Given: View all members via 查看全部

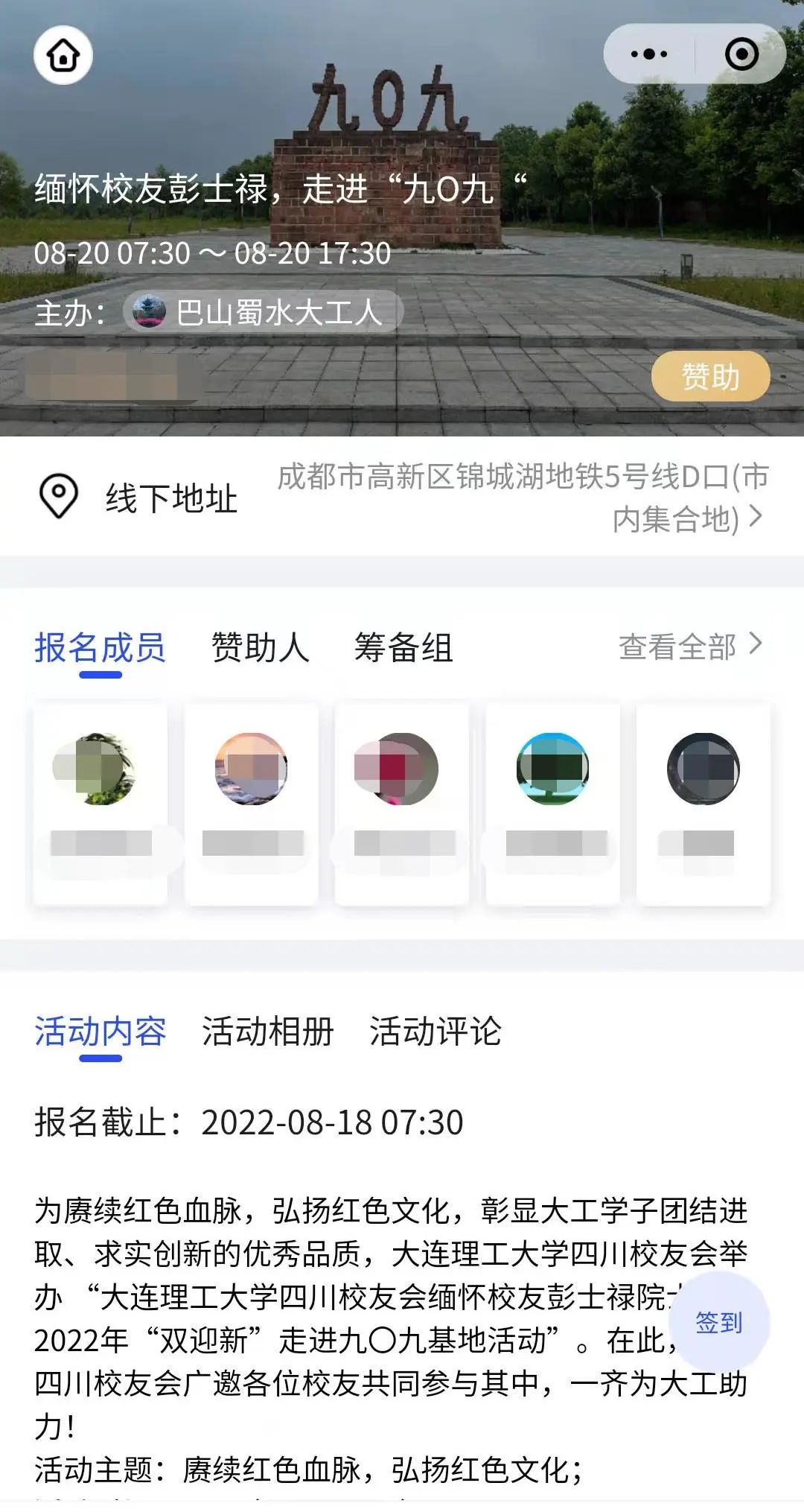Looking at the screenshot, I should pos(689,647).
